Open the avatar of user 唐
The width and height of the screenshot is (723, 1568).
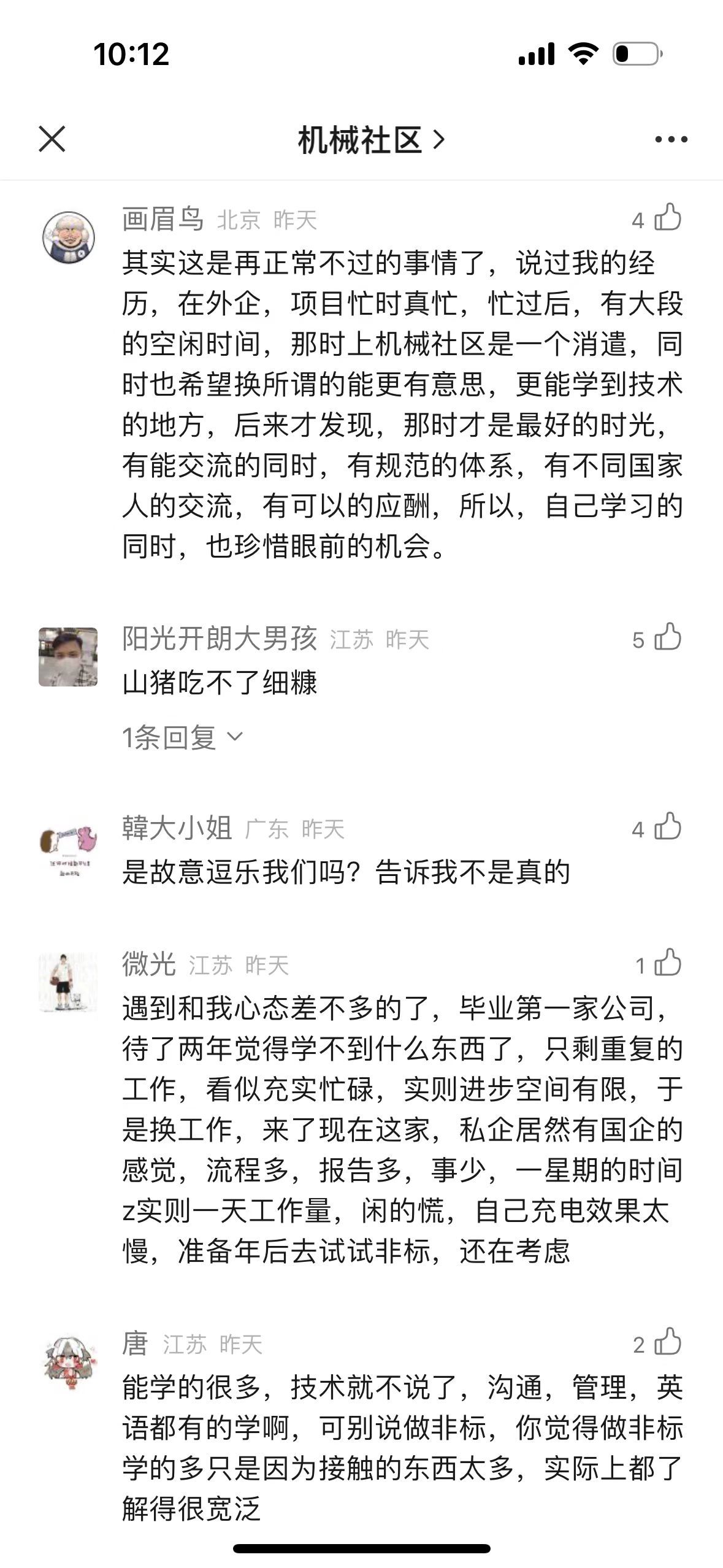[68, 1362]
